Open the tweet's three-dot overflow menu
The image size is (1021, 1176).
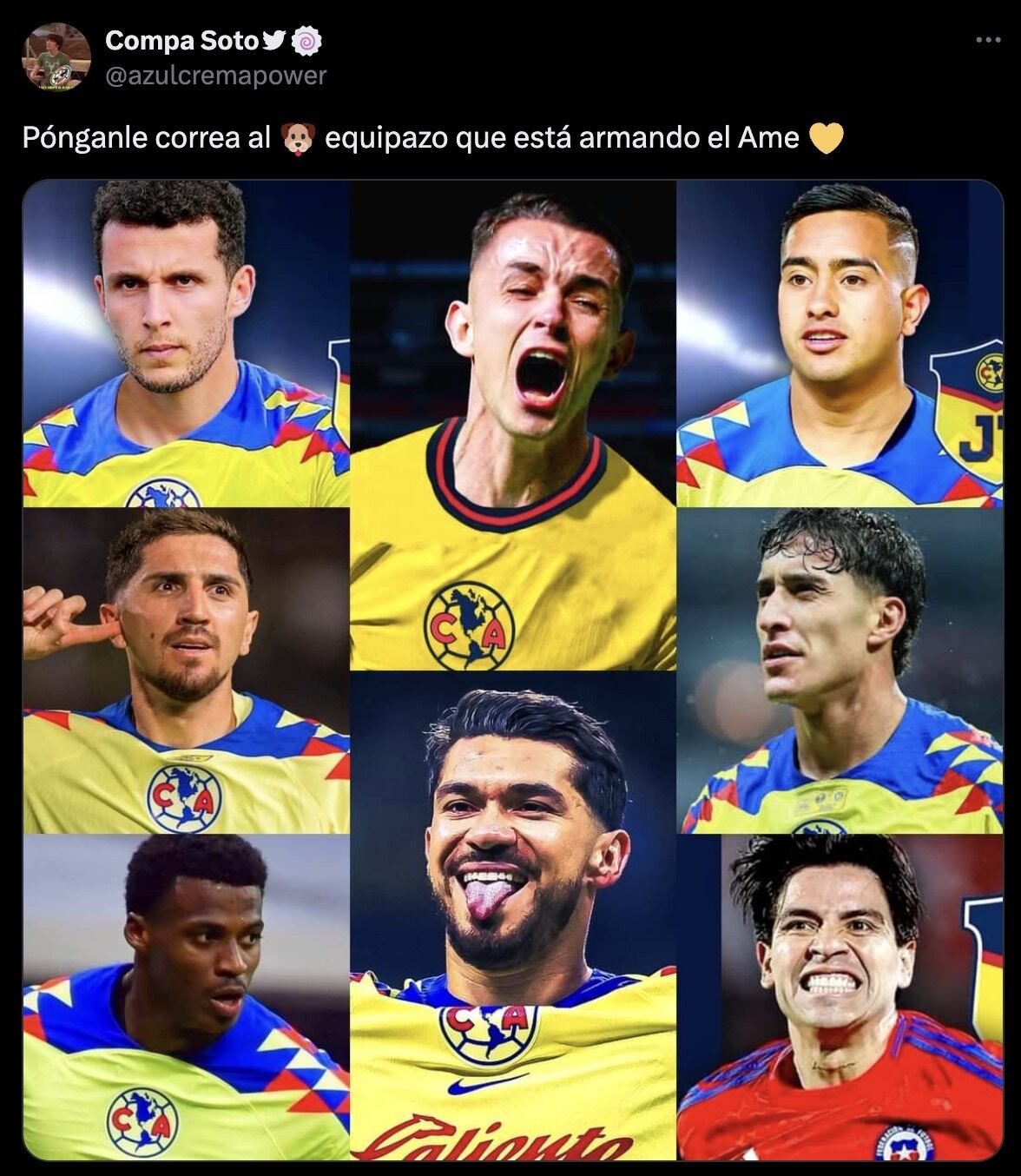coord(988,40)
